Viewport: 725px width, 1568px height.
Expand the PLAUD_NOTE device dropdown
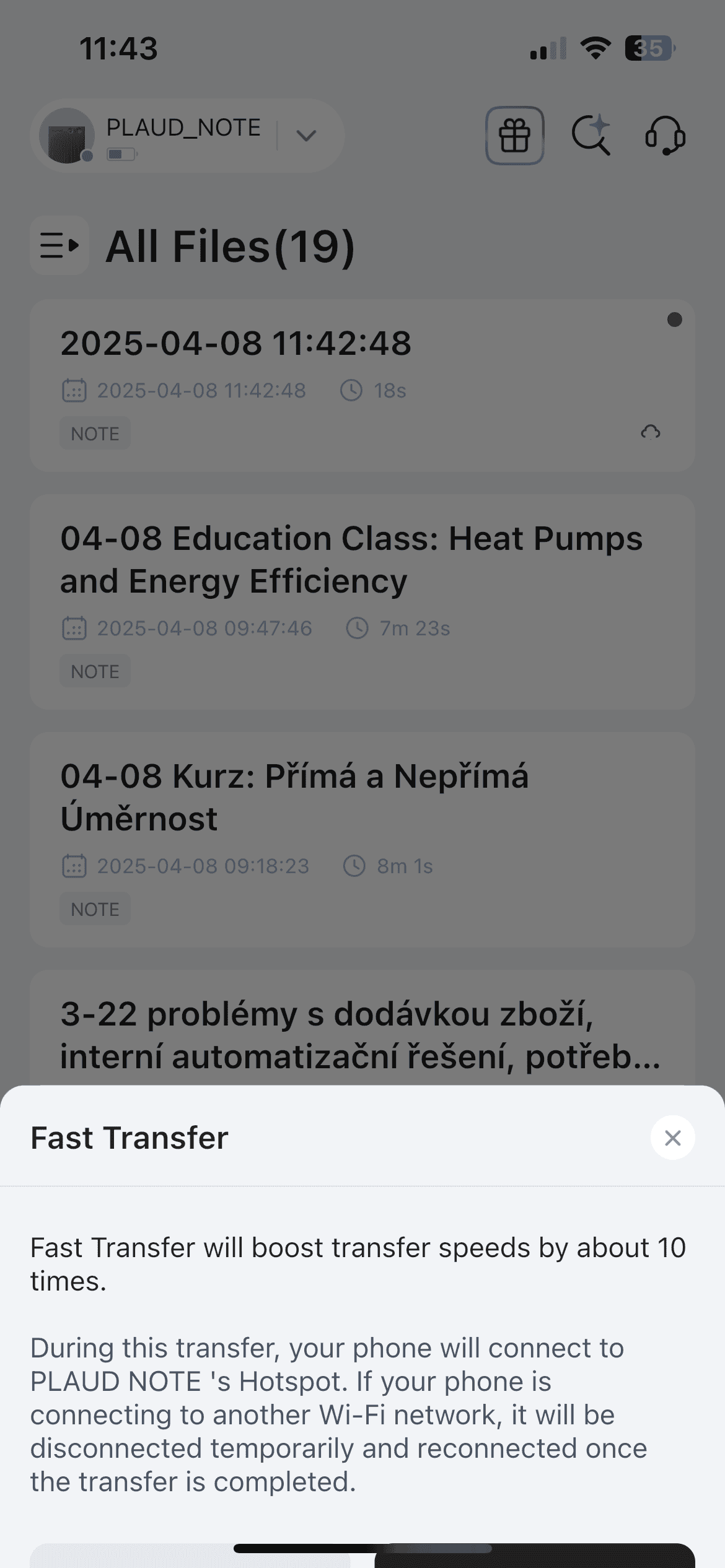306,135
